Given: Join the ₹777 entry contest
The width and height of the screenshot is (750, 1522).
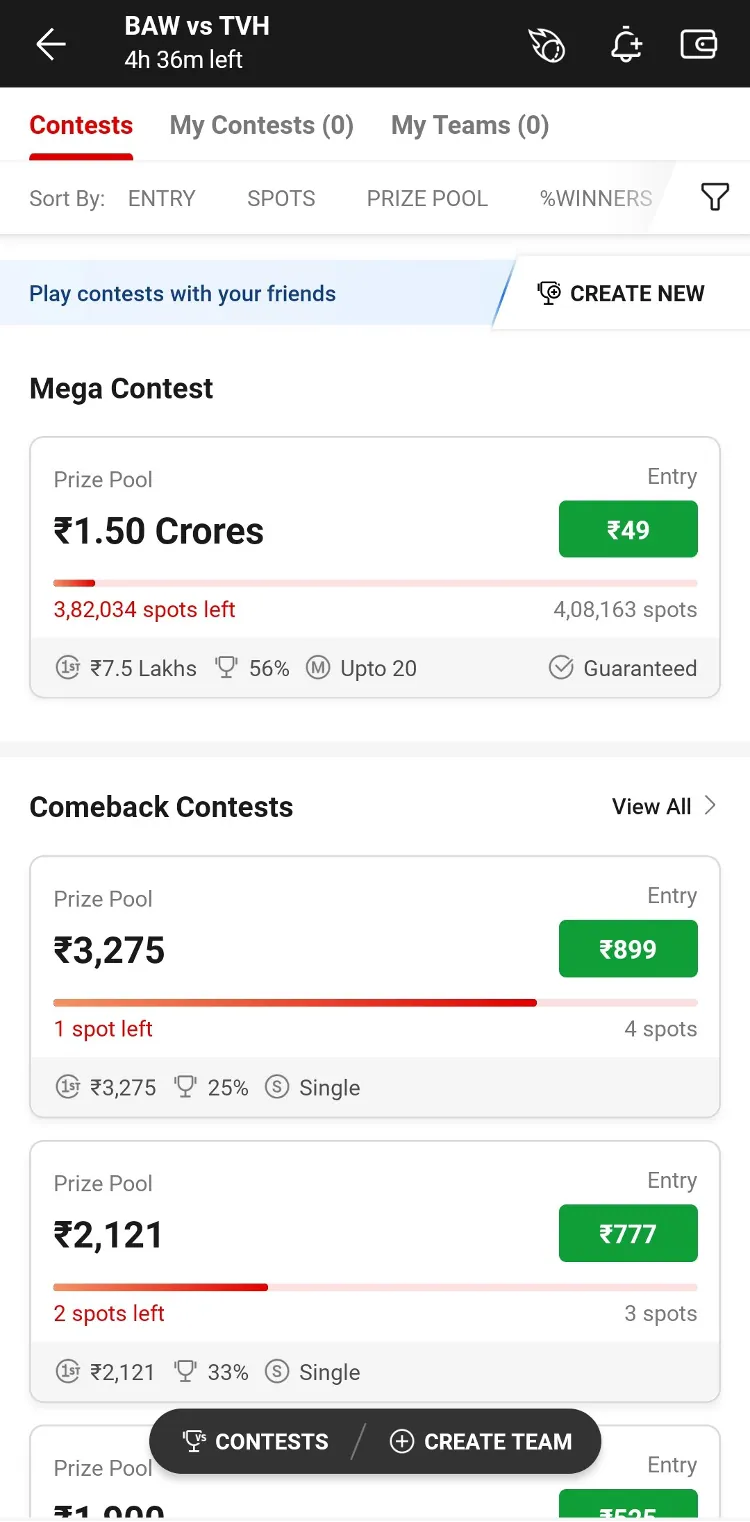Looking at the screenshot, I should click(x=628, y=1234).
